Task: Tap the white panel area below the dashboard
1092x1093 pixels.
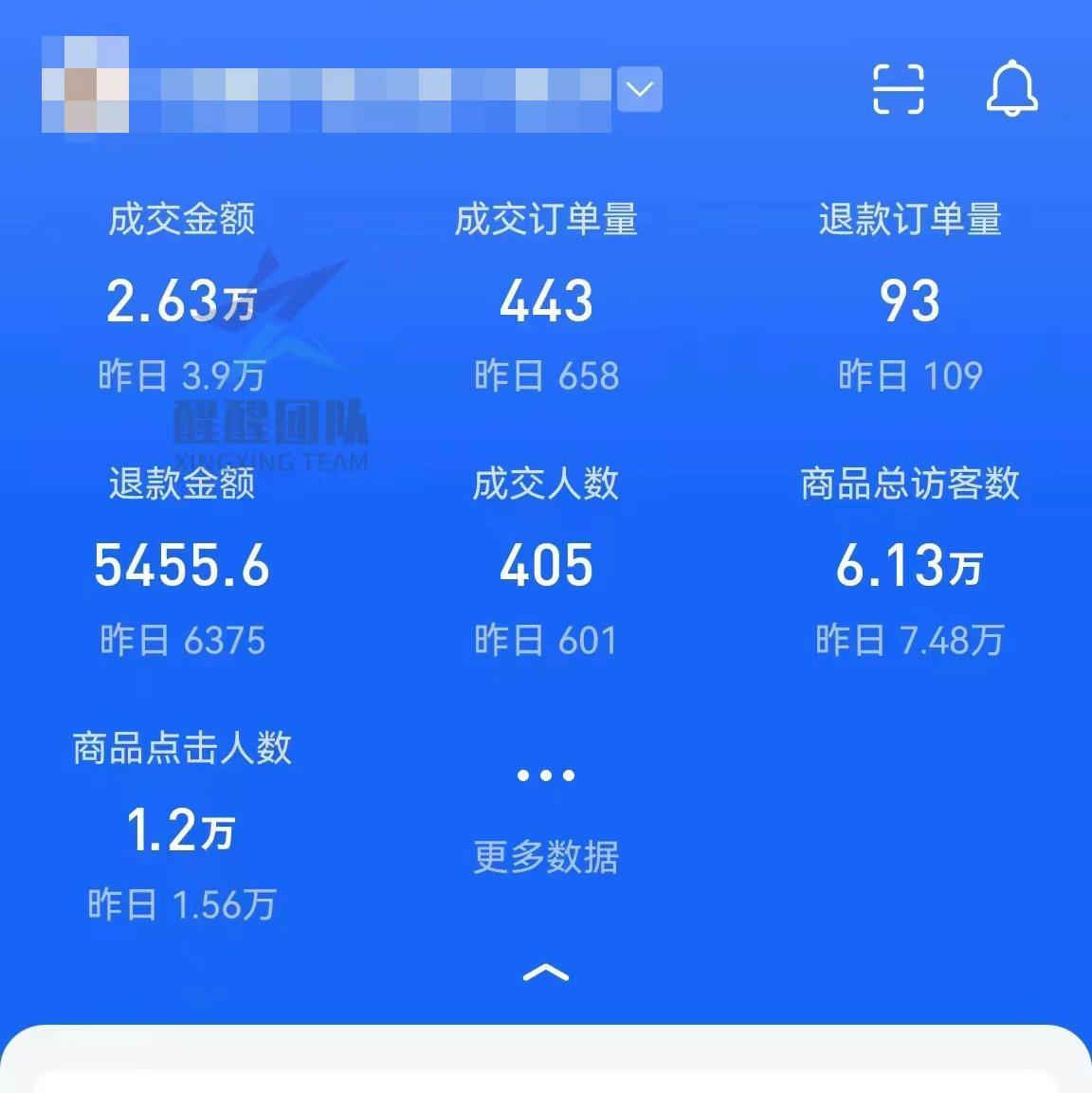Action: pos(547,1062)
